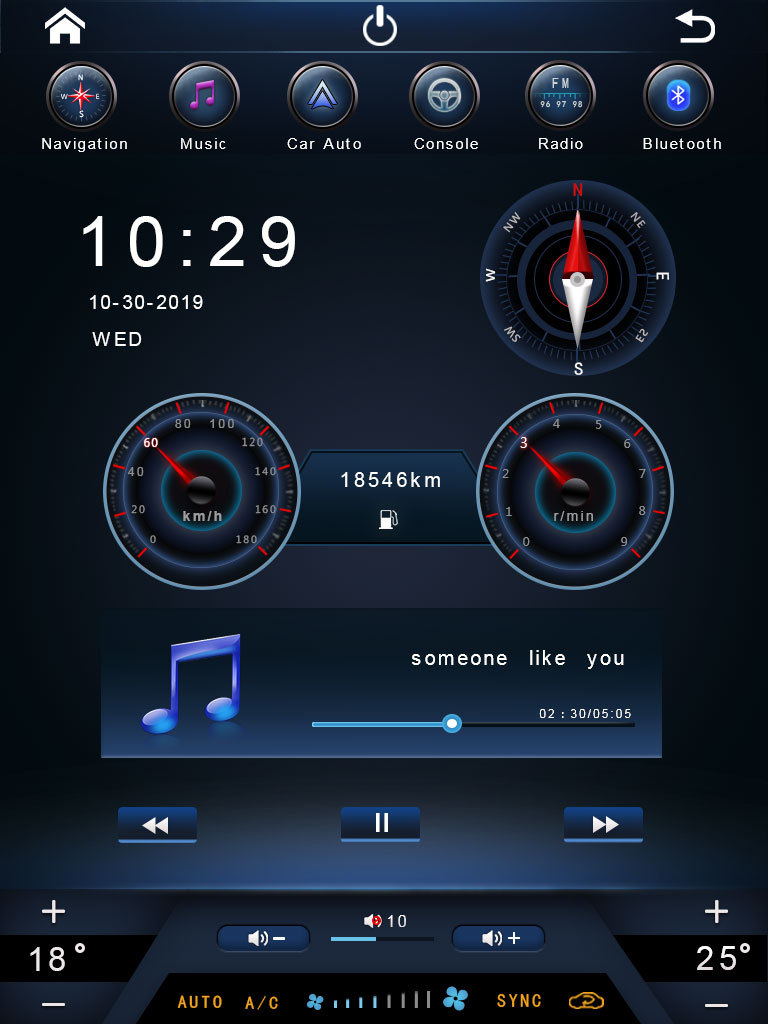
Task: Open Bluetooth settings
Action: 678,96
